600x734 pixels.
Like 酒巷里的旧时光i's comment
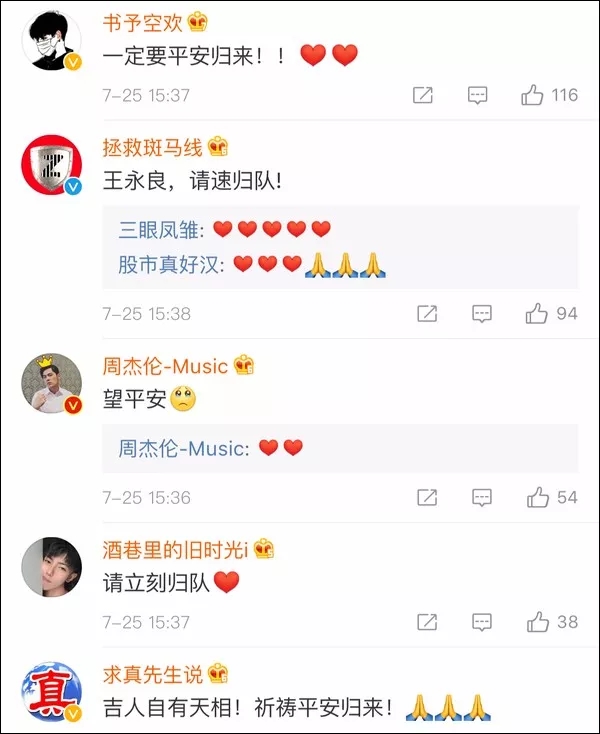tap(537, 621)
